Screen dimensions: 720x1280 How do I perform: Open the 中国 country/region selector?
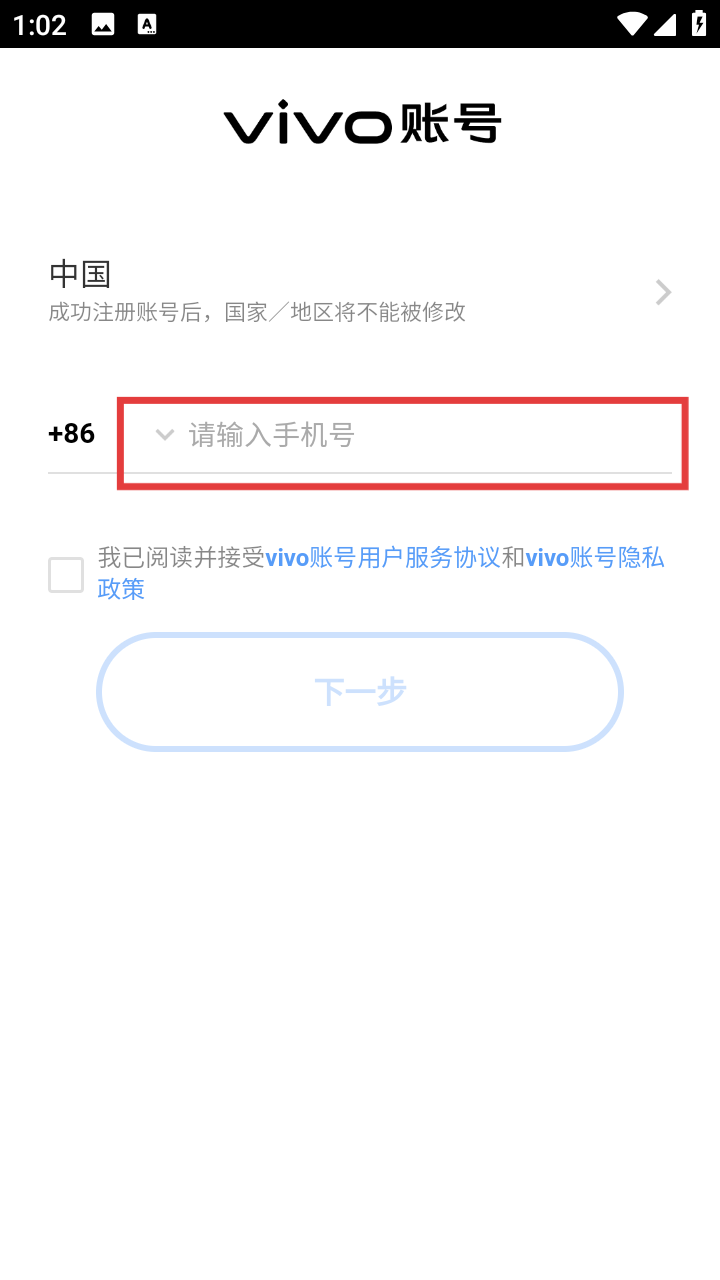click(360, 291)
